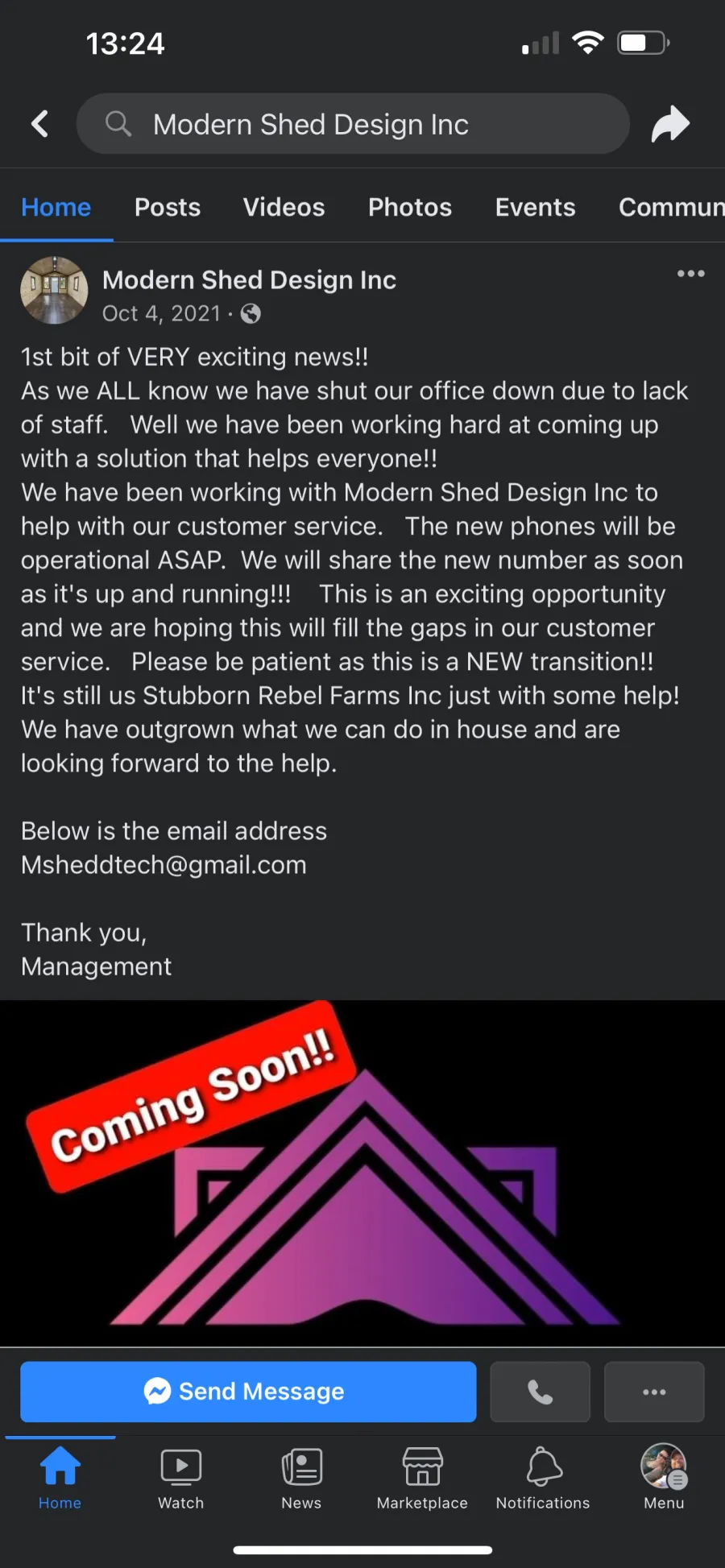Image resolution: width=725 pixels, height=1568 pixels.
Task: Open the Coming Soon post image
Action: pyautogui.click(x=362, y=1172)
